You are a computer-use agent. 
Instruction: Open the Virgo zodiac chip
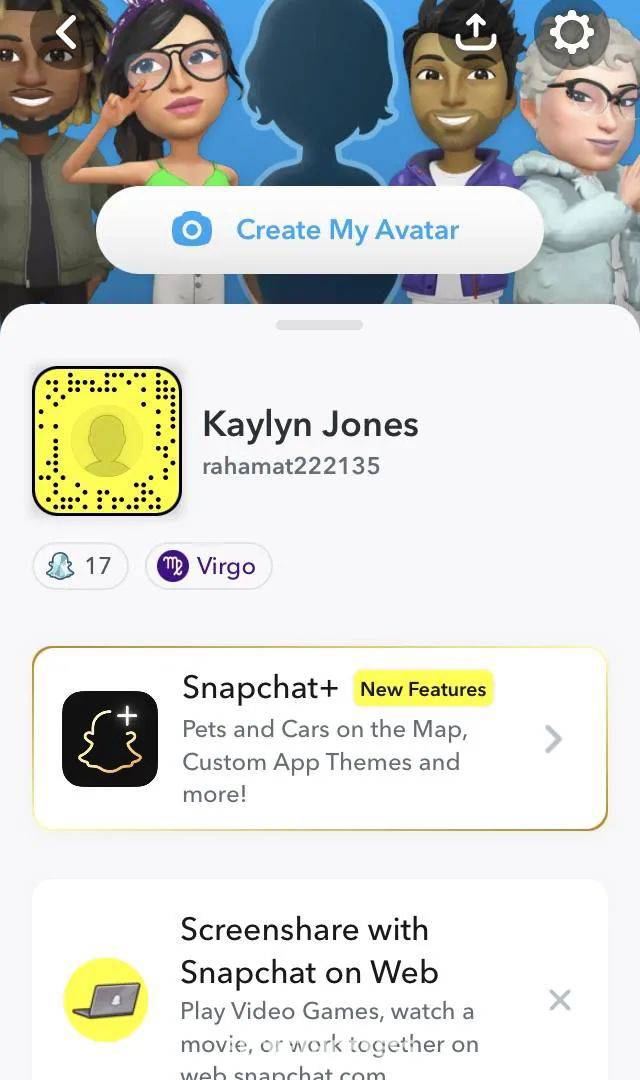(x=208, y=566)
